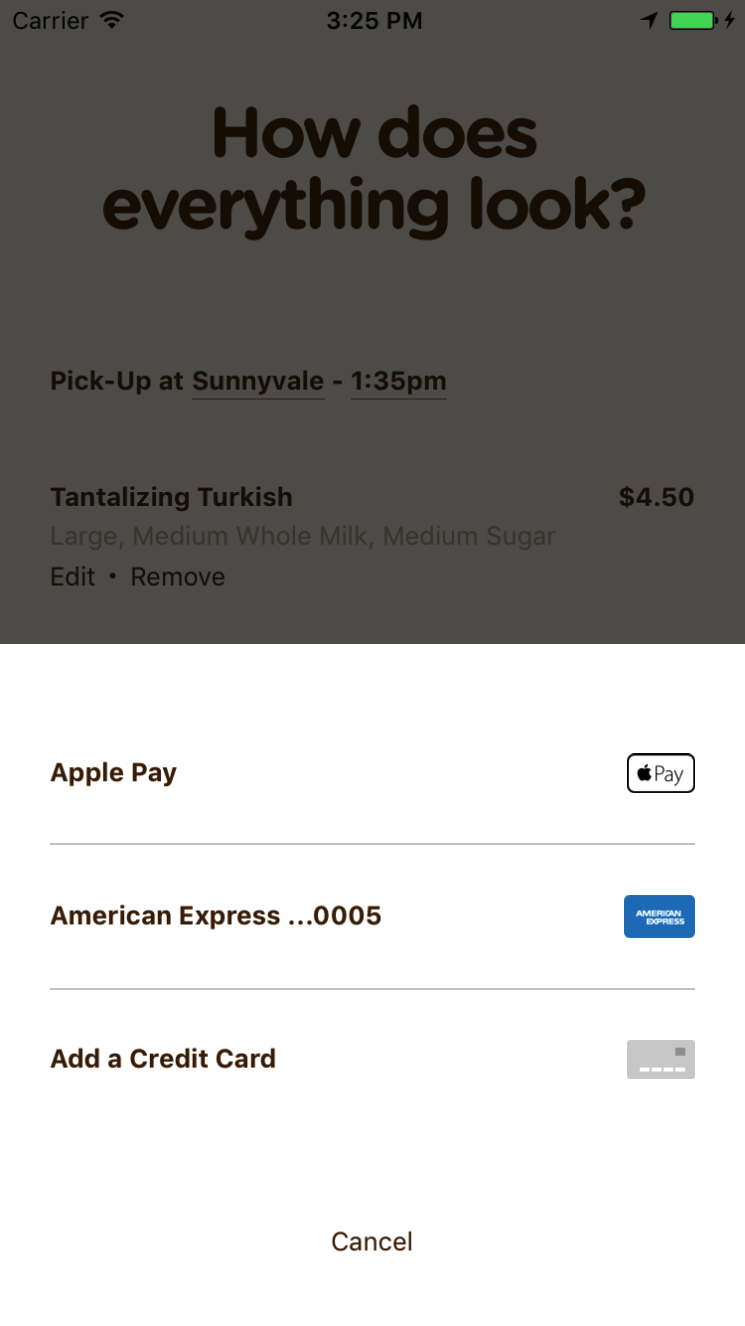The height and width of the screenshot is (1326, 745).
Task: Choose American Express ending in 0005
Action: point(372,916)
